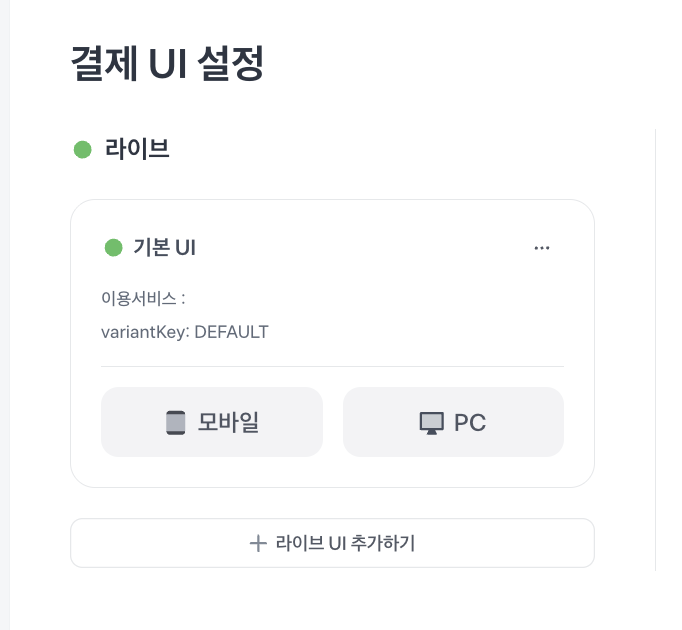Select the 모바일 button

[x=212, y=422]
